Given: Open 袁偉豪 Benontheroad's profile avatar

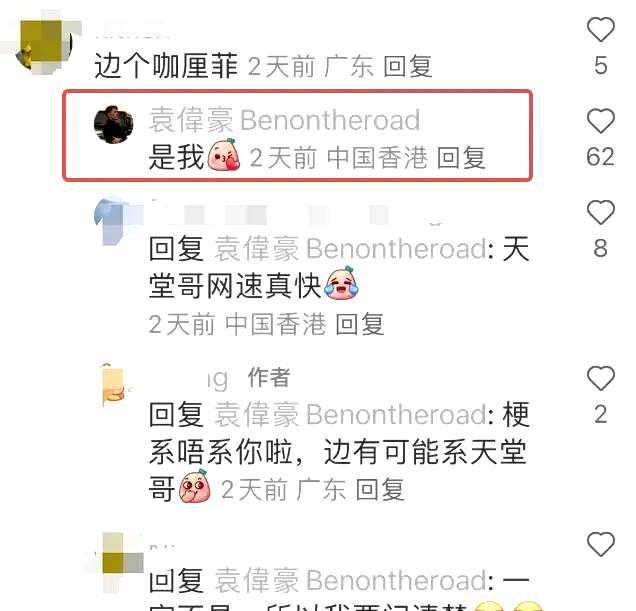Looking at the screenshot, I should coord(114,125).
